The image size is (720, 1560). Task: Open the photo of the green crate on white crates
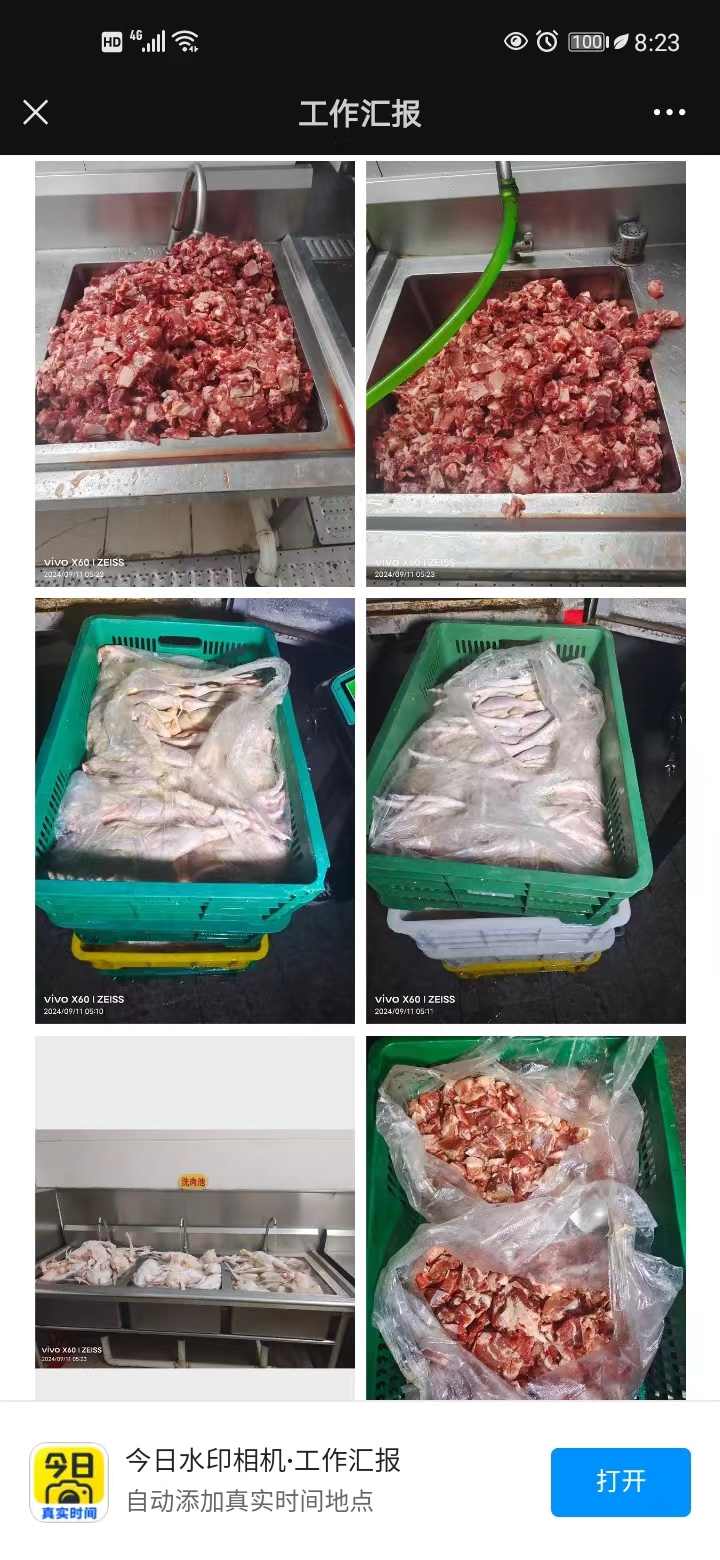(526, 810)
